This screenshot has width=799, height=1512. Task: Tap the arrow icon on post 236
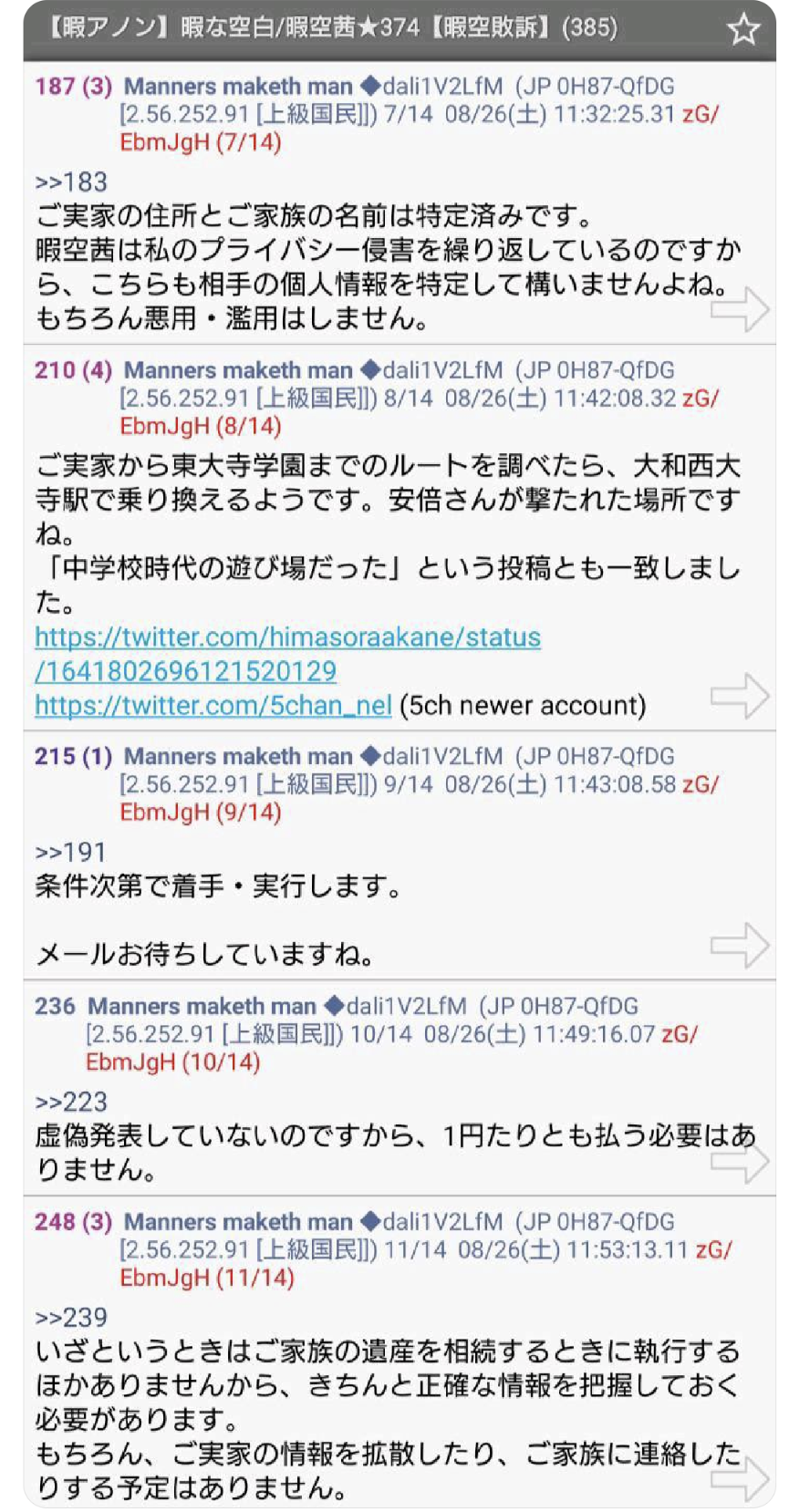click(740, 1161)
